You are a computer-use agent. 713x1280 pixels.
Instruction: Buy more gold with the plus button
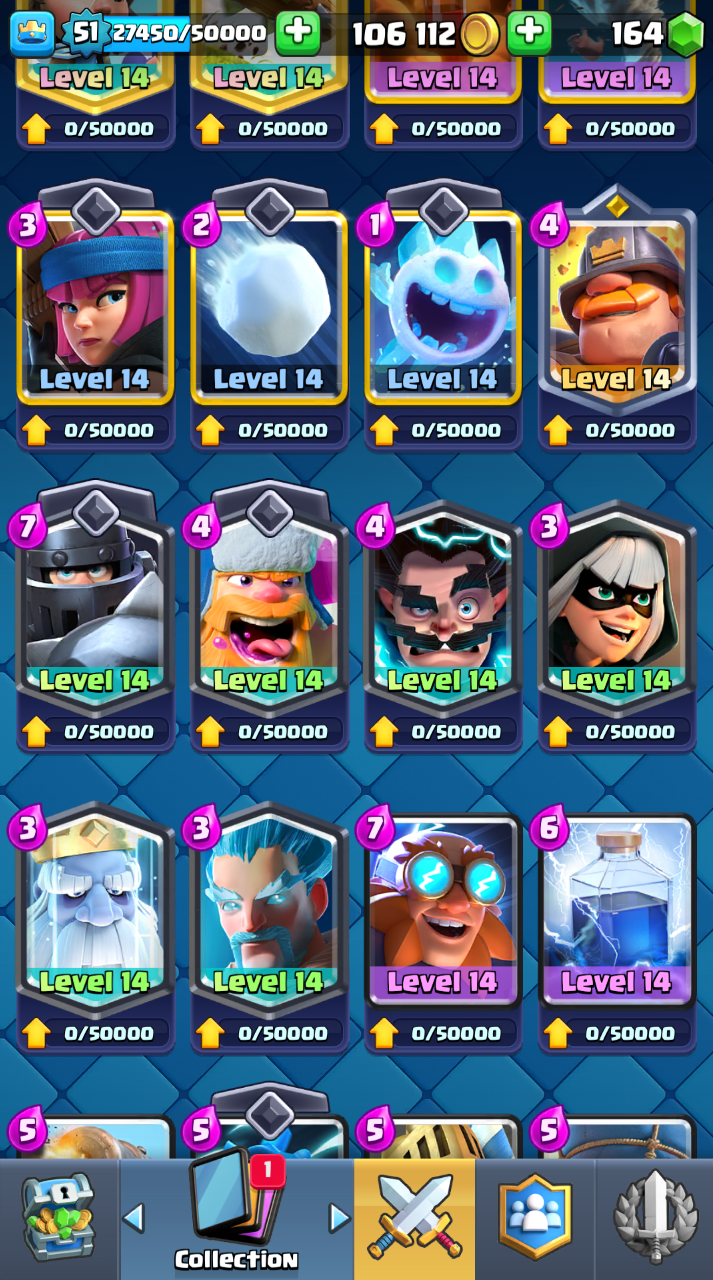coord(529,34)
